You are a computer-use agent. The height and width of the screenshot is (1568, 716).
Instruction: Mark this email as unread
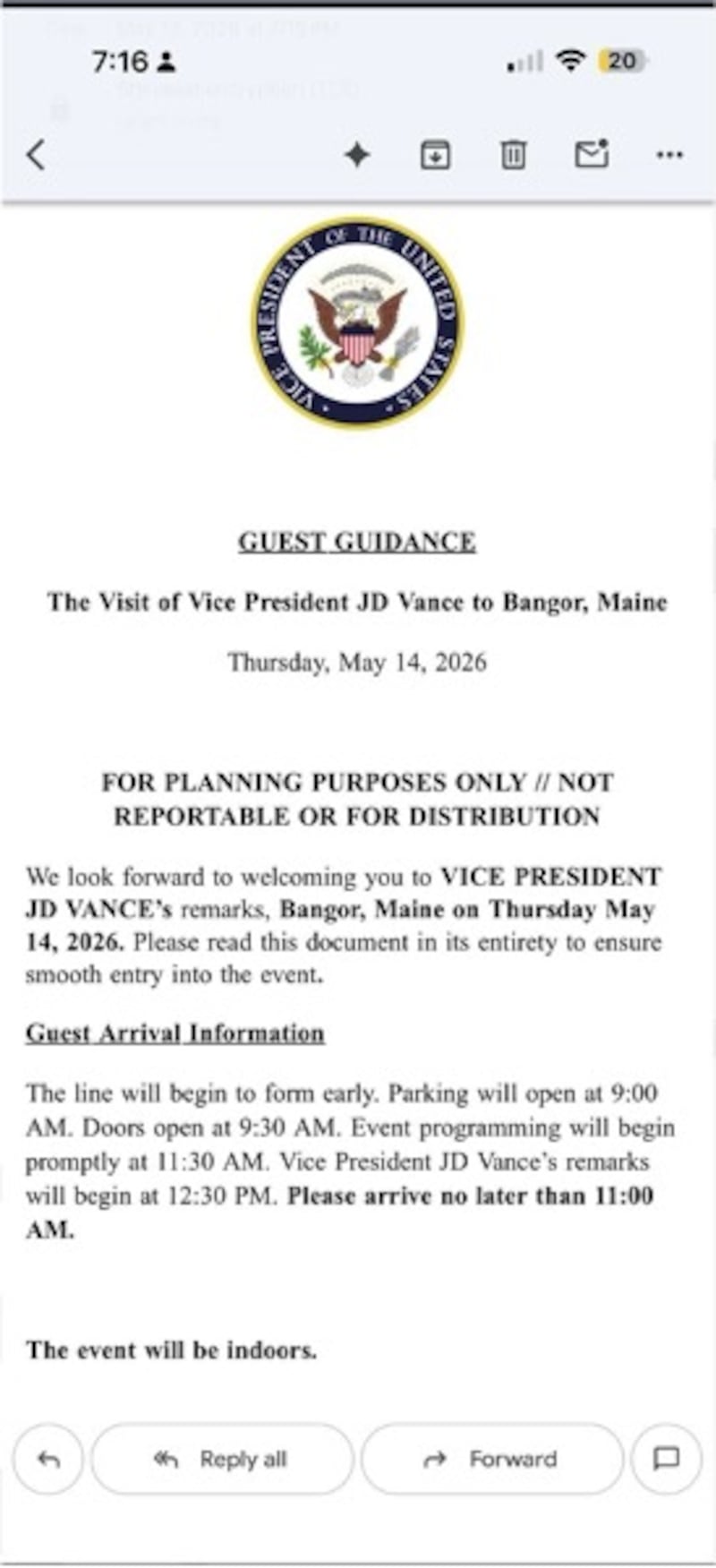tap(592, 154)
